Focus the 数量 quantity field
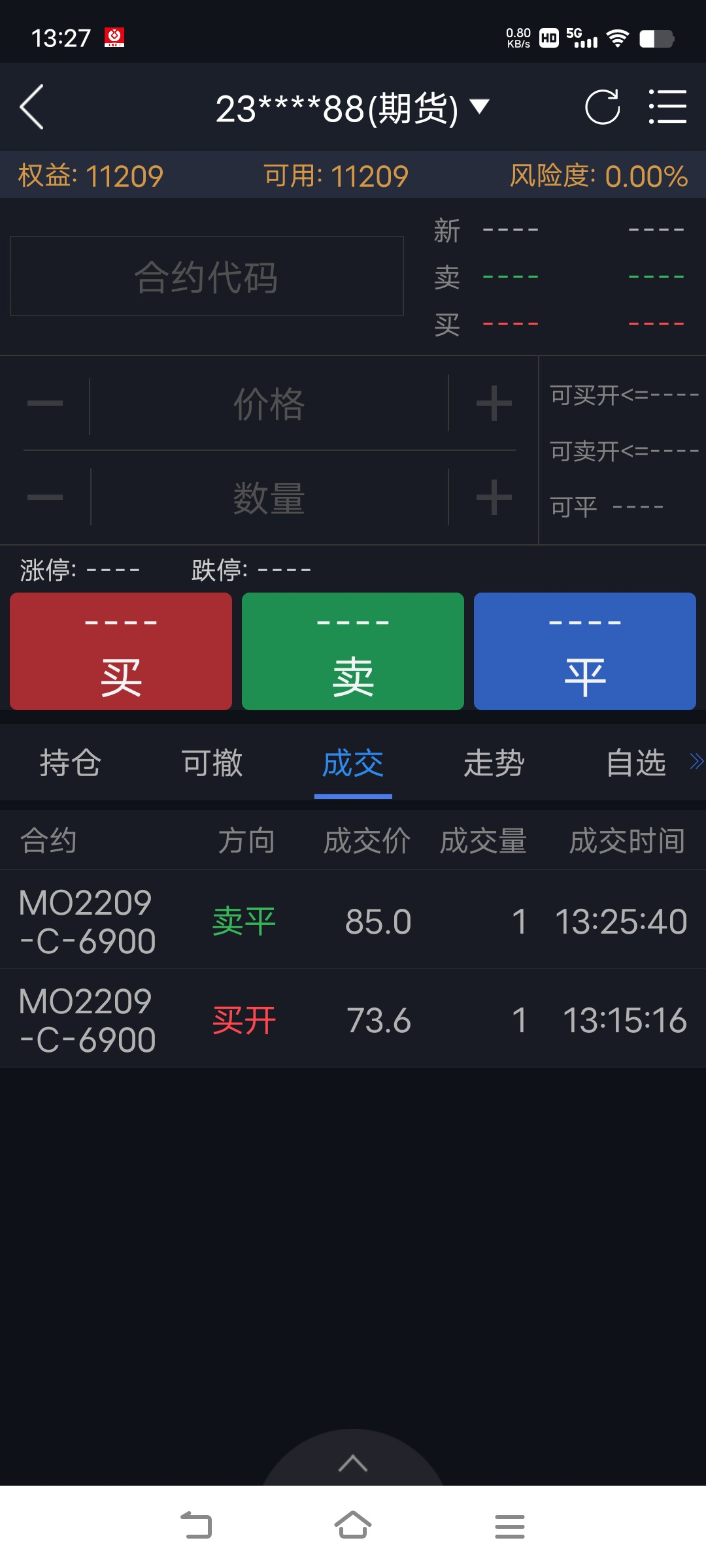The height and width of the screenshot is (1568, 706). tap(269, 498)
